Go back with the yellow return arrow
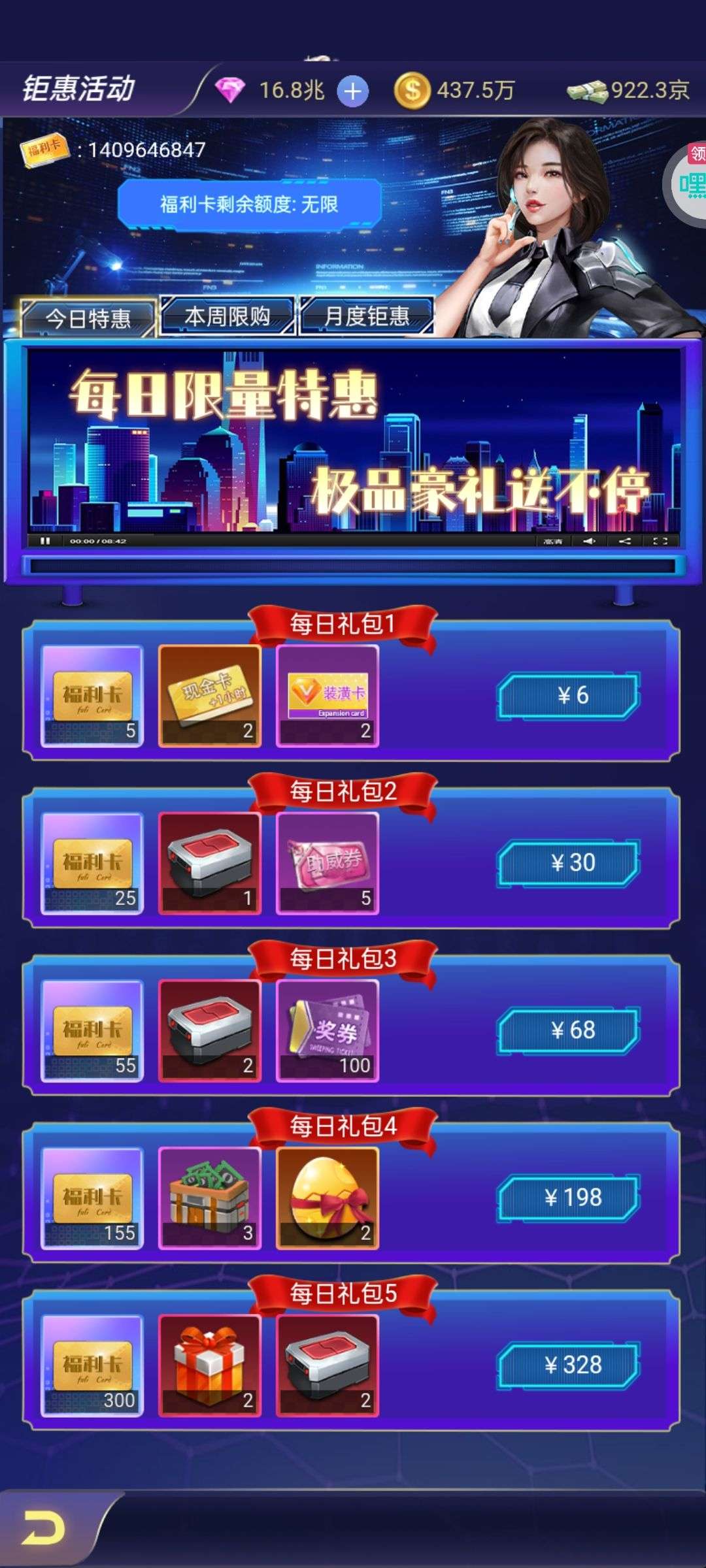Image resolution: width=706 pixels, height=1568 pixels. [x=43, y=1527]
